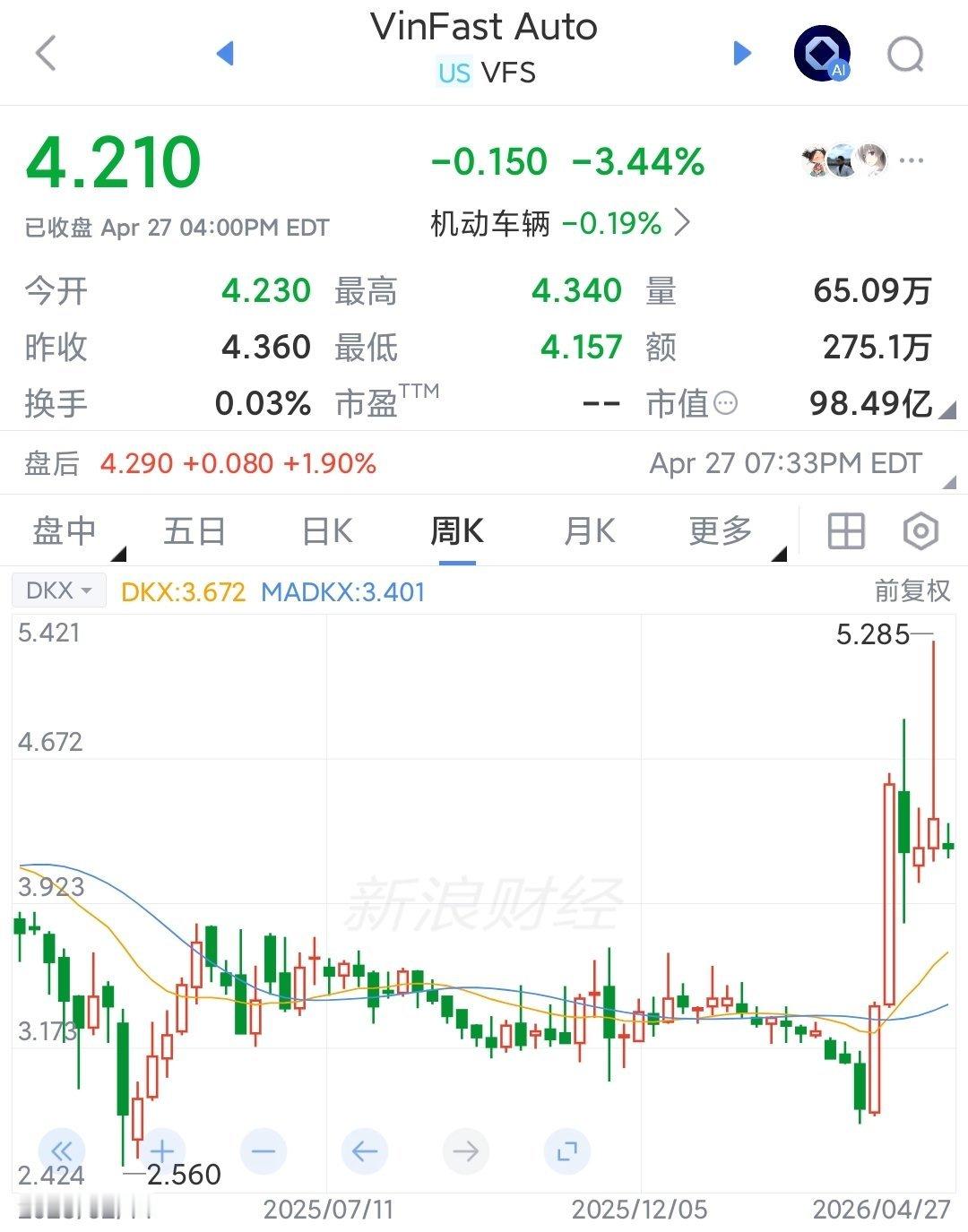This screenshot has width=968, height=1232.
Task: Open the chart grid layout icon
Action: pyautogui.click(x=846, y=530)
